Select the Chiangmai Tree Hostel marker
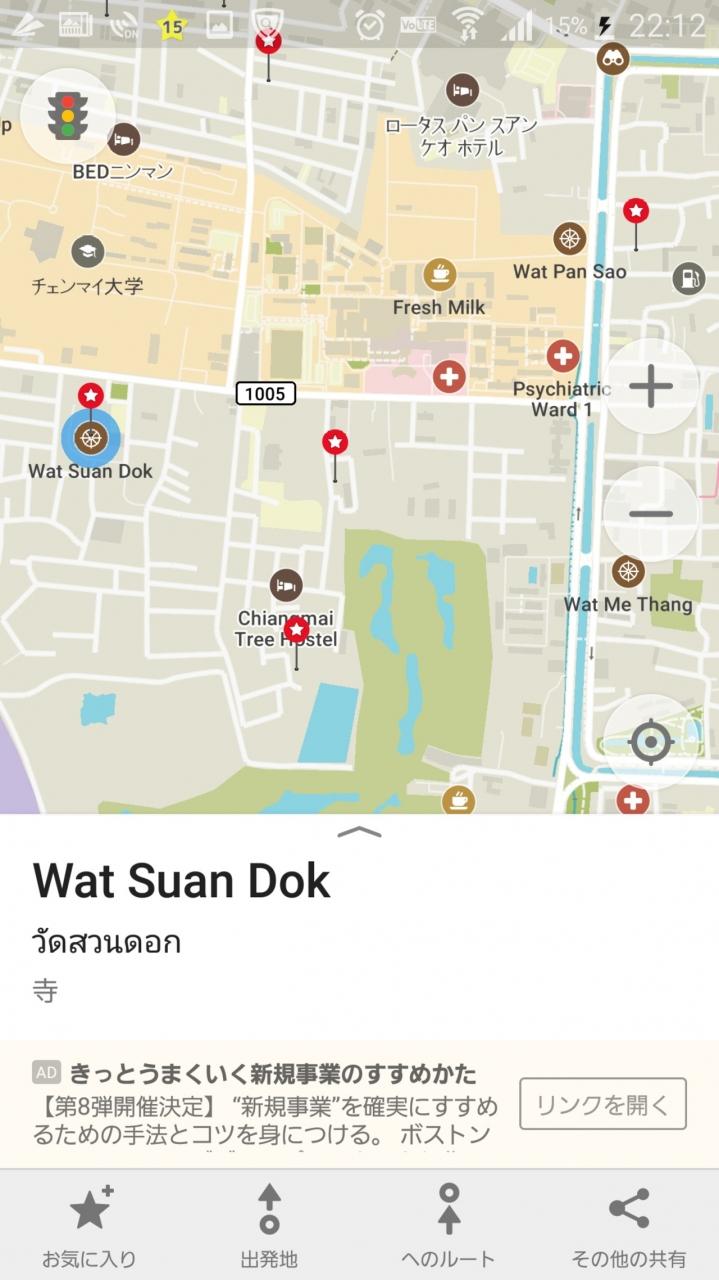The width and height of the screenshot is (719, 1280). 286,585
